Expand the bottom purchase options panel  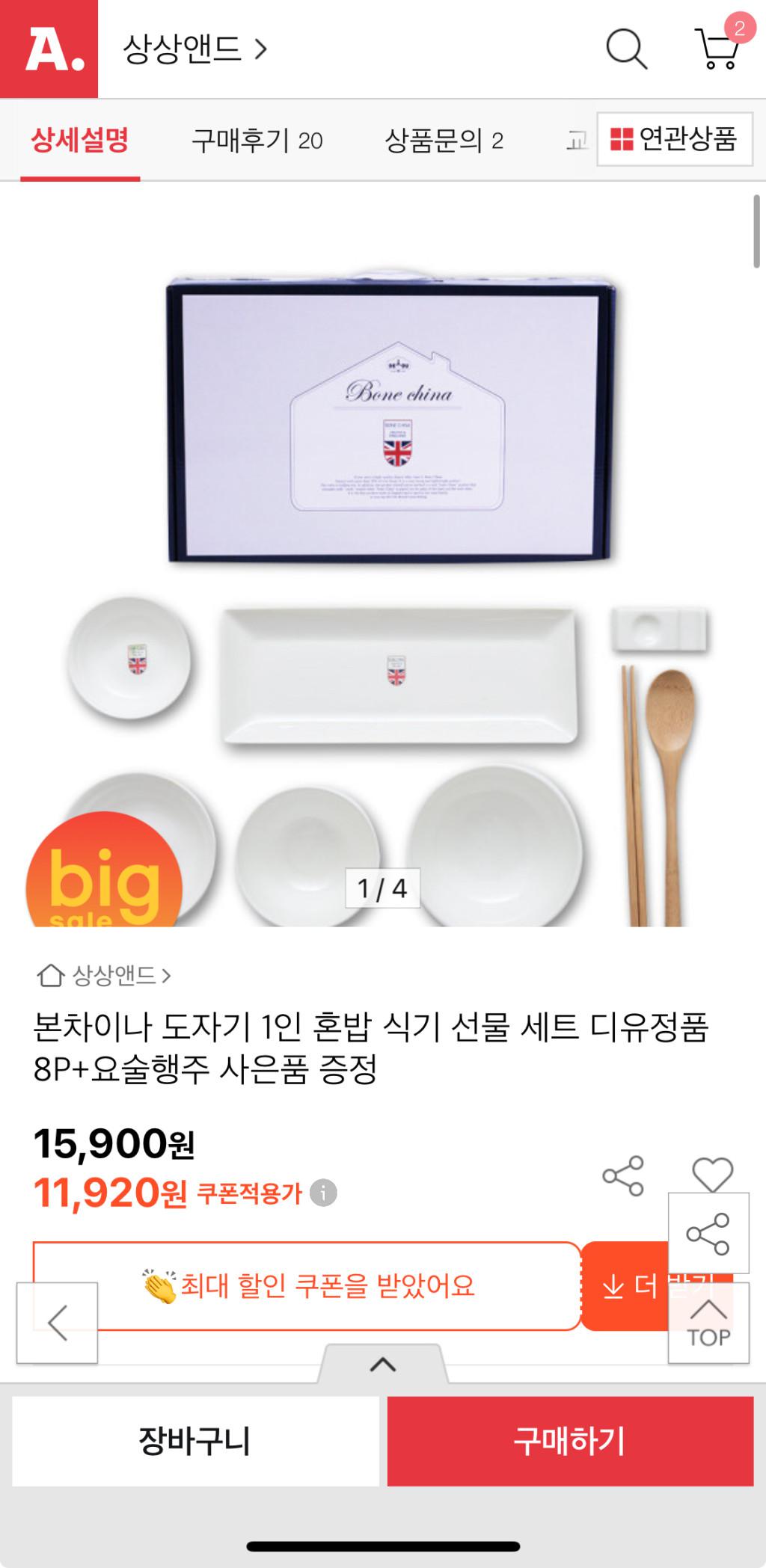click(383, 1364)
